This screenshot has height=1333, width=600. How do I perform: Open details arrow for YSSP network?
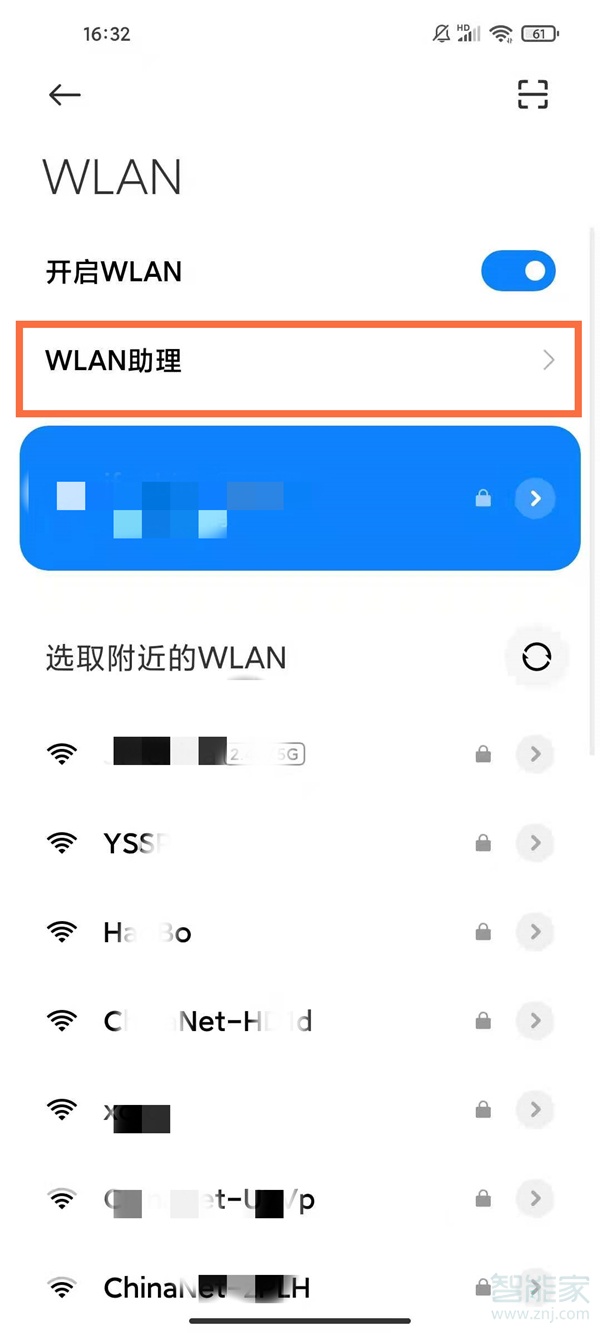[x=535, y=844]
